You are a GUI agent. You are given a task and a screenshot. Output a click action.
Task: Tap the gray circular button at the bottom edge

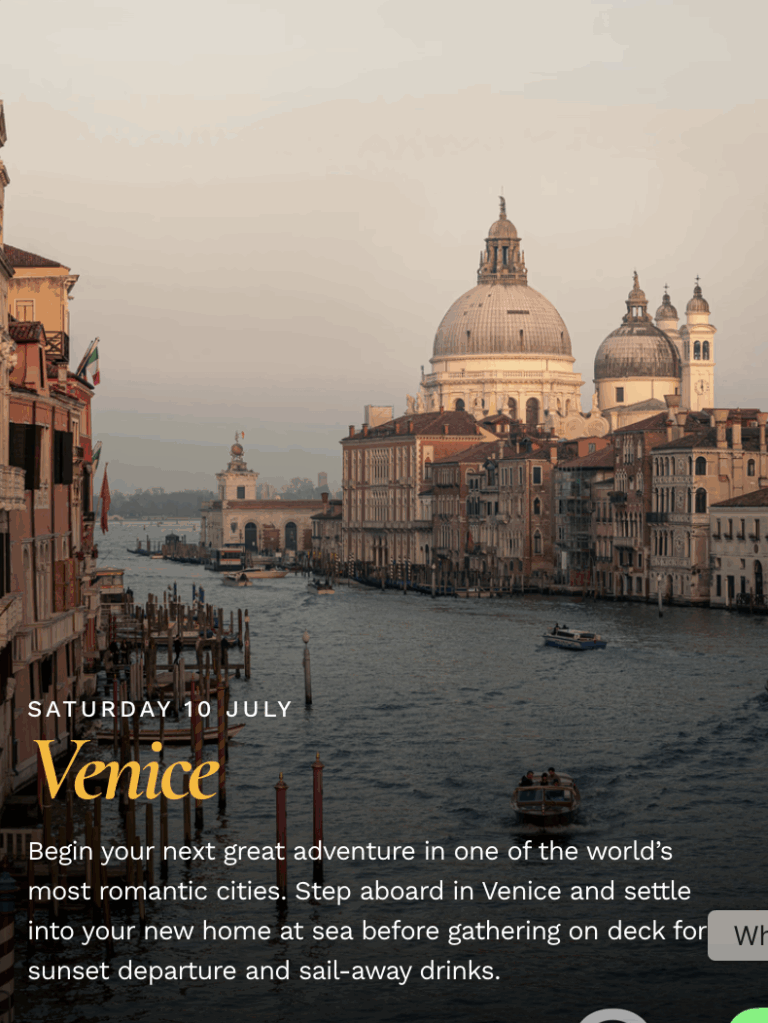(x=613, y=1017)
